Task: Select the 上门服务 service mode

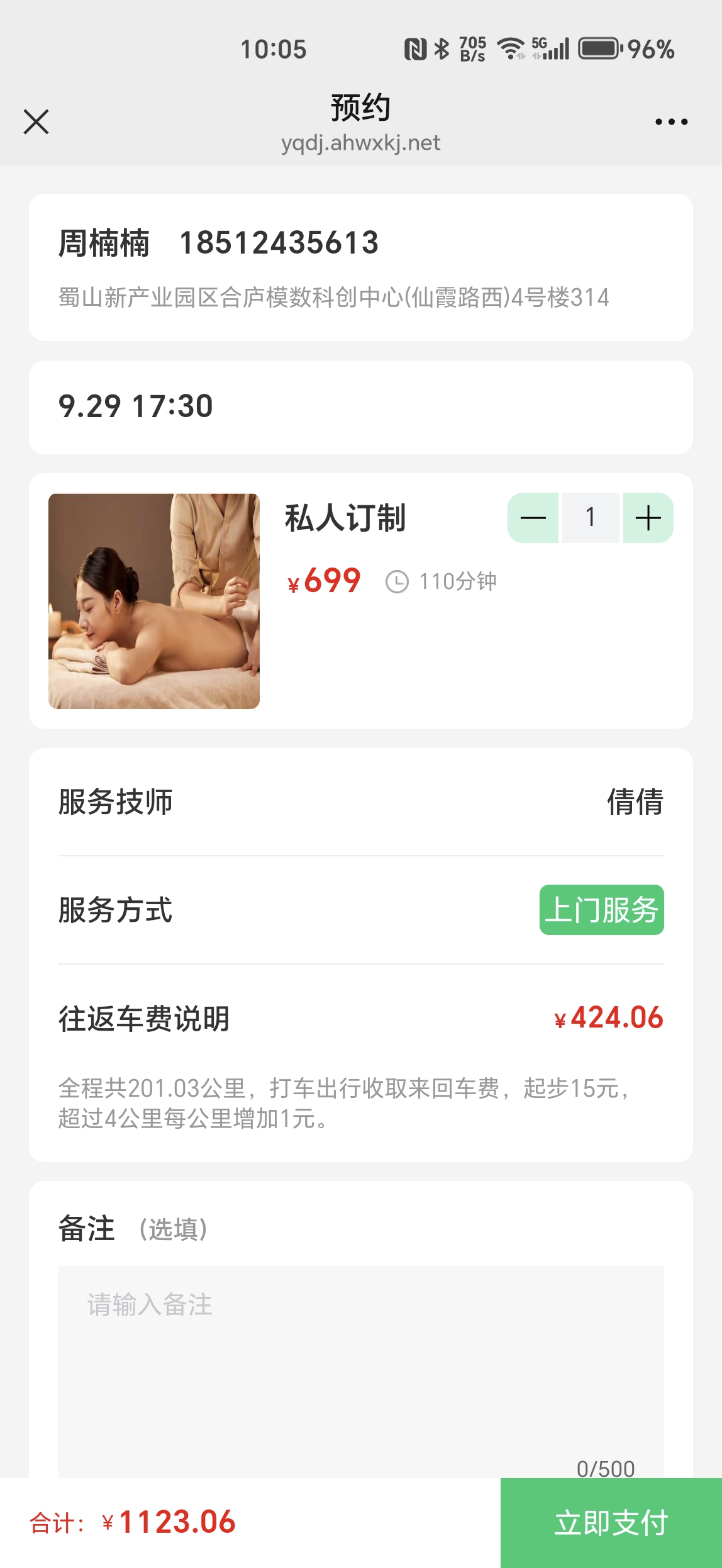Action: [601, 910]
